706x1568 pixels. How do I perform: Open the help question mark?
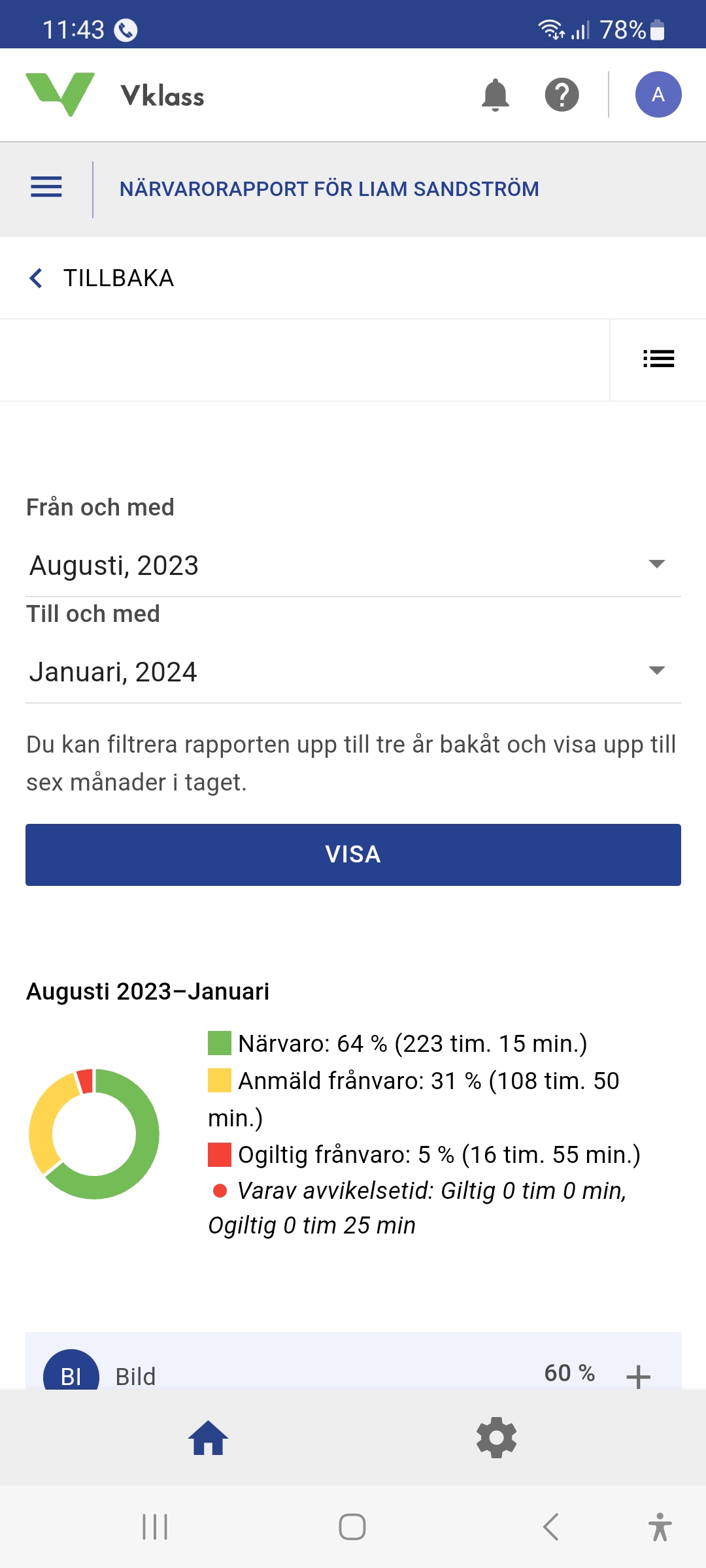[x=562, y=95]
